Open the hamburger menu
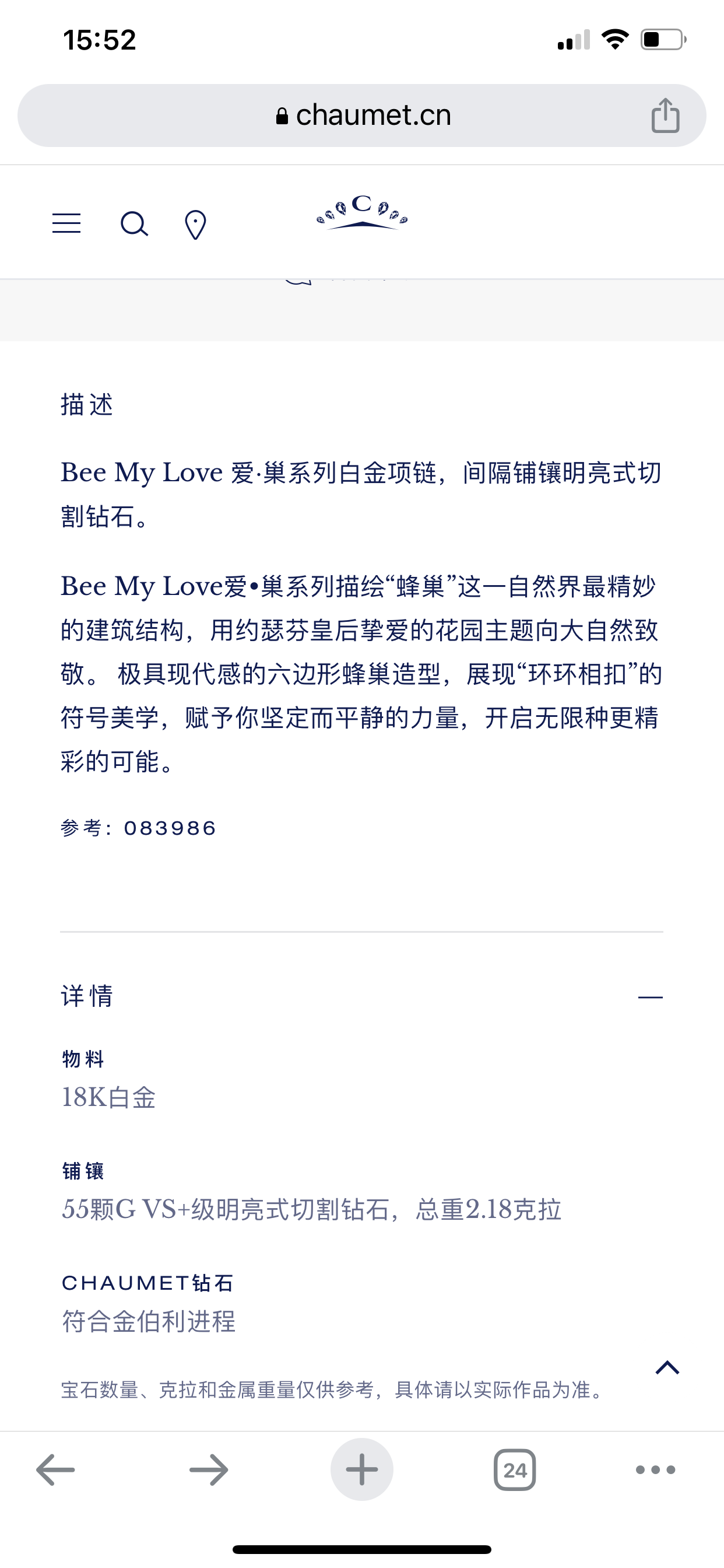 [66, 223]
